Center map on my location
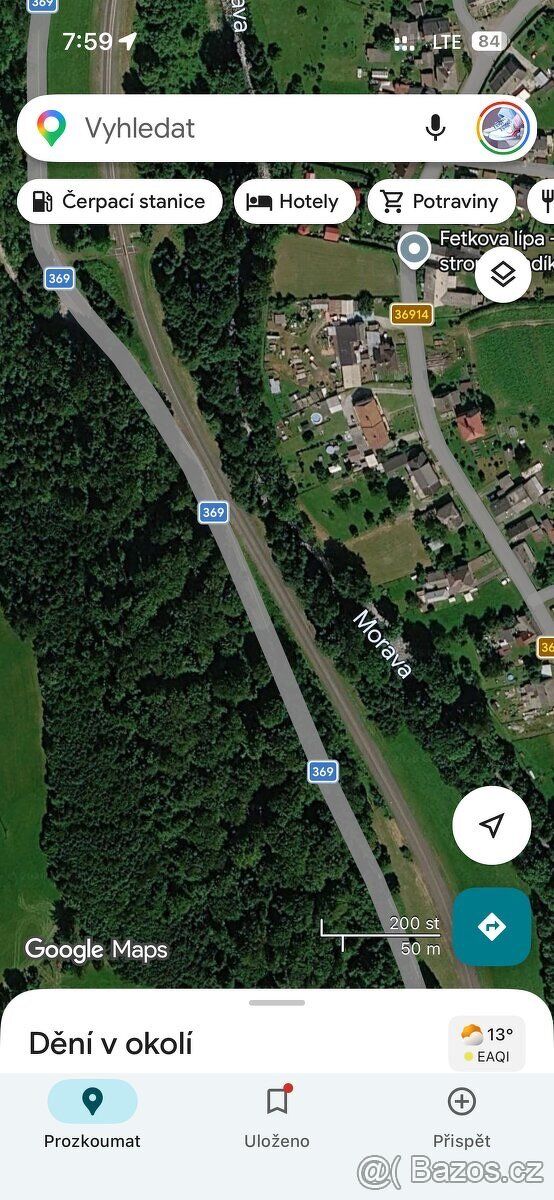The image size is (554, 1200). pos(491,825)
